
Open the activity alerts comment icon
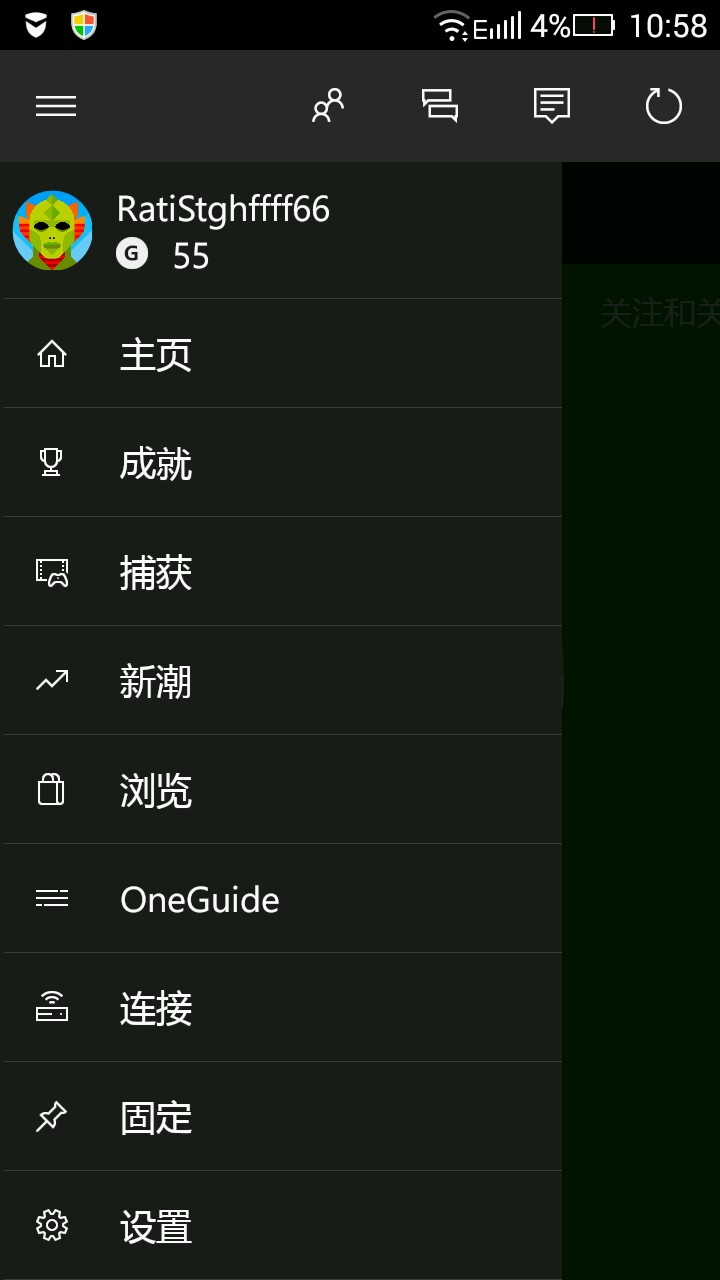552,106
